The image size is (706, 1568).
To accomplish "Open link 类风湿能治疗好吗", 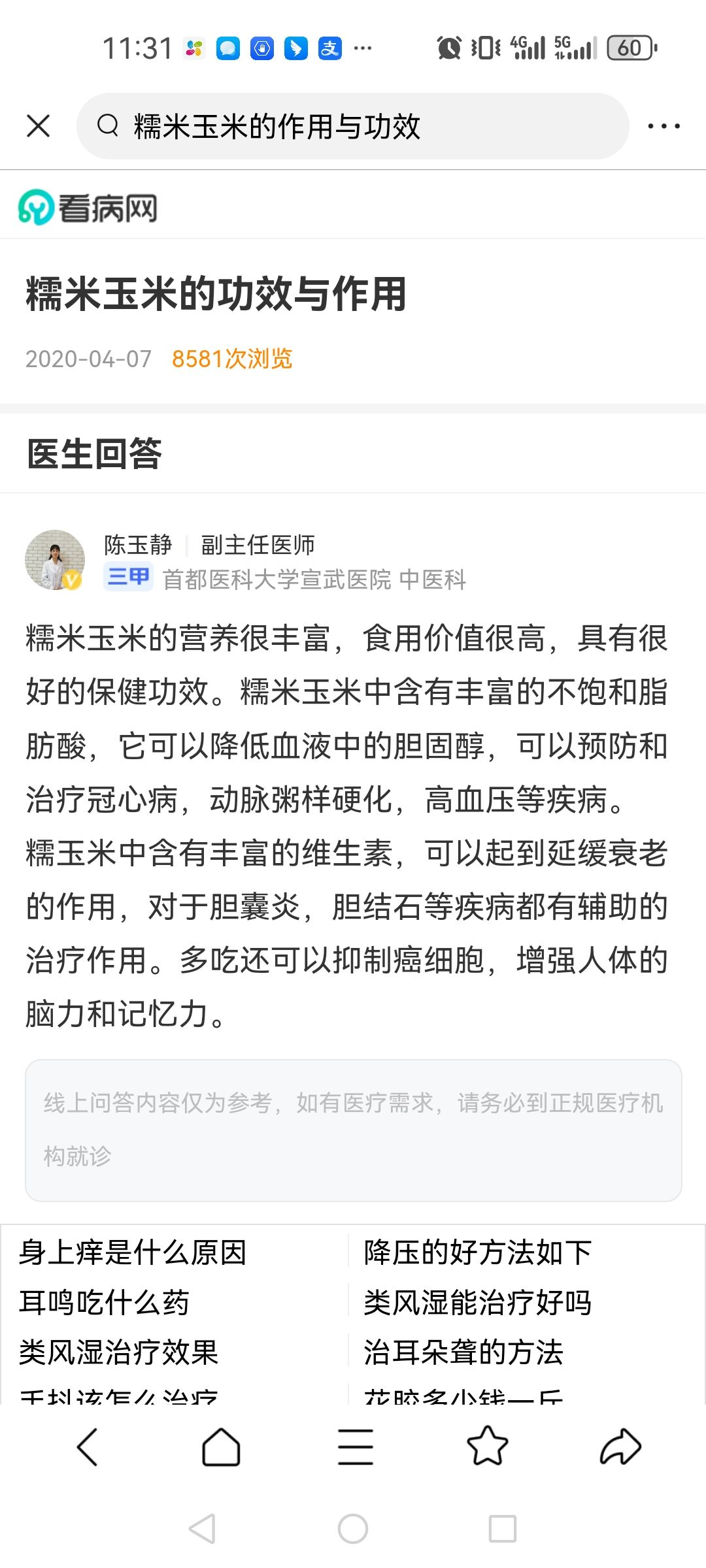I will tap(477, 1302).
